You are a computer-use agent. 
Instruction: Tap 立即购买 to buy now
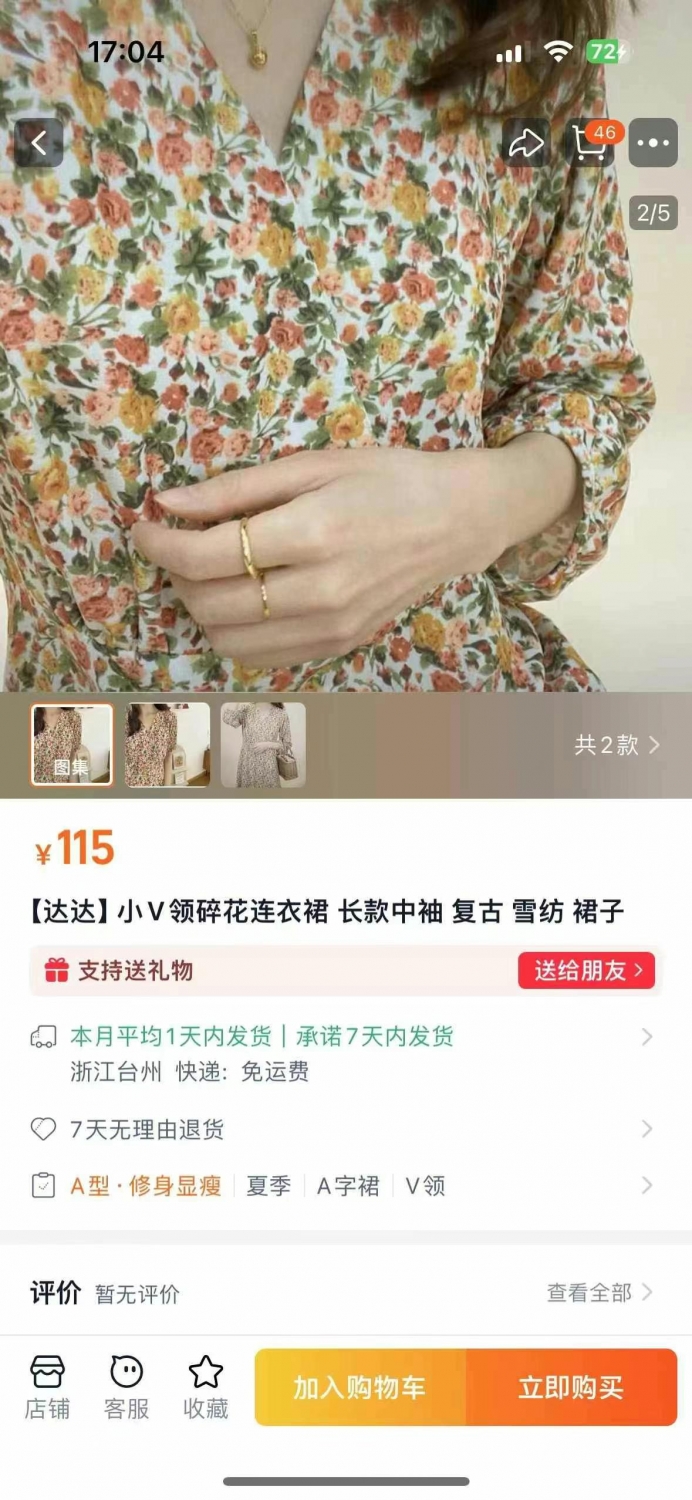click(572, 1387)
